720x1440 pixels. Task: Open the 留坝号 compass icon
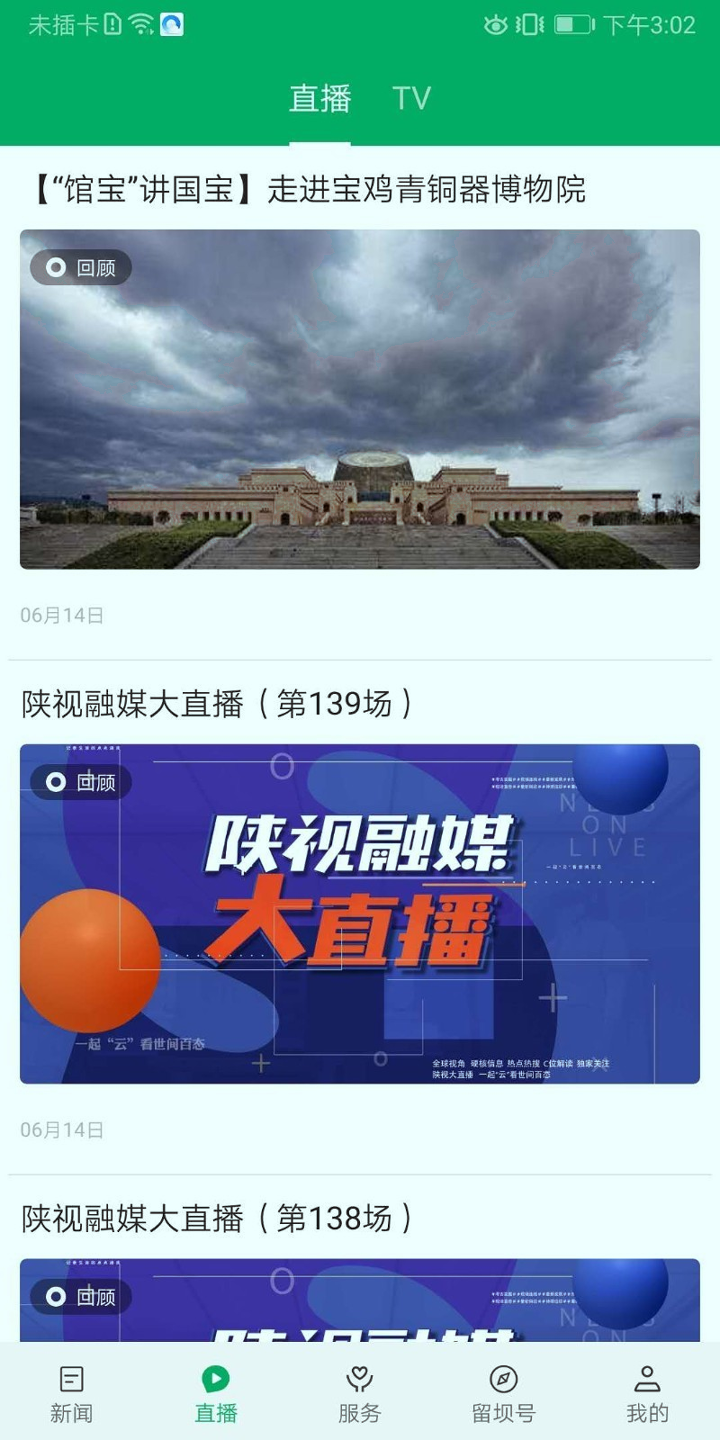tap(503, 1378)
